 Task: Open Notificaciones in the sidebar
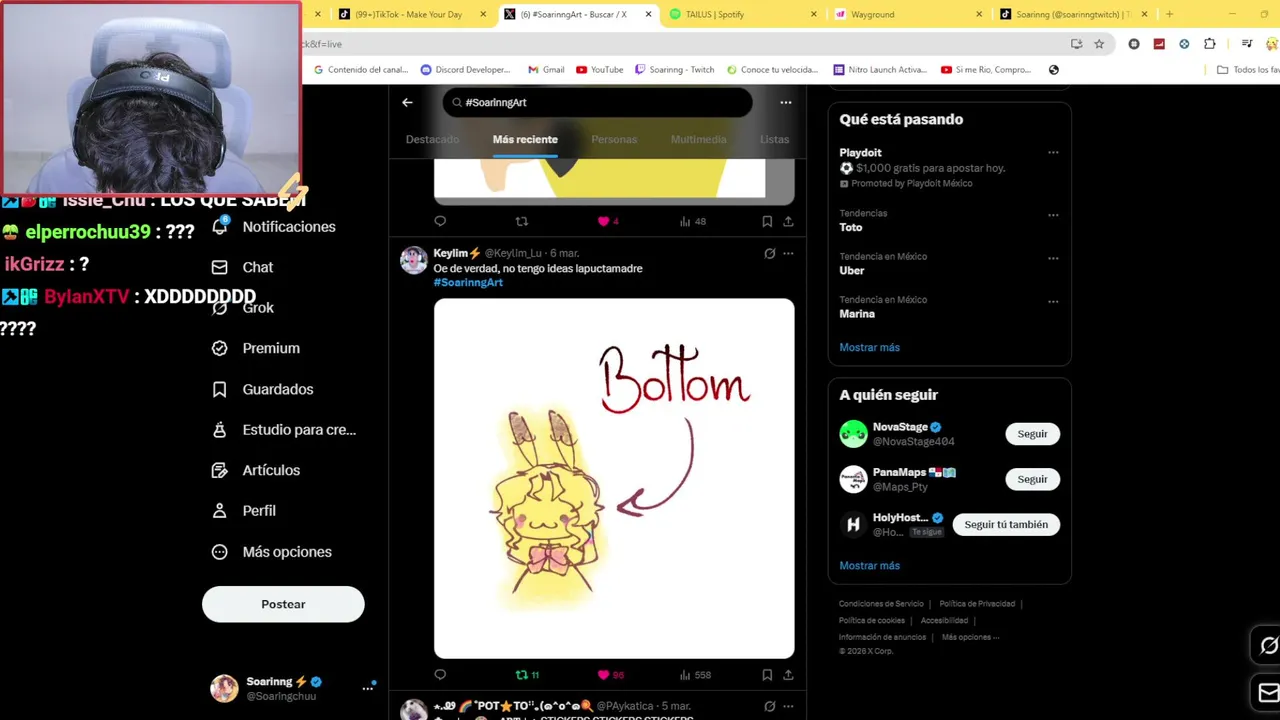pyautogui.click(x=288, y=227)
